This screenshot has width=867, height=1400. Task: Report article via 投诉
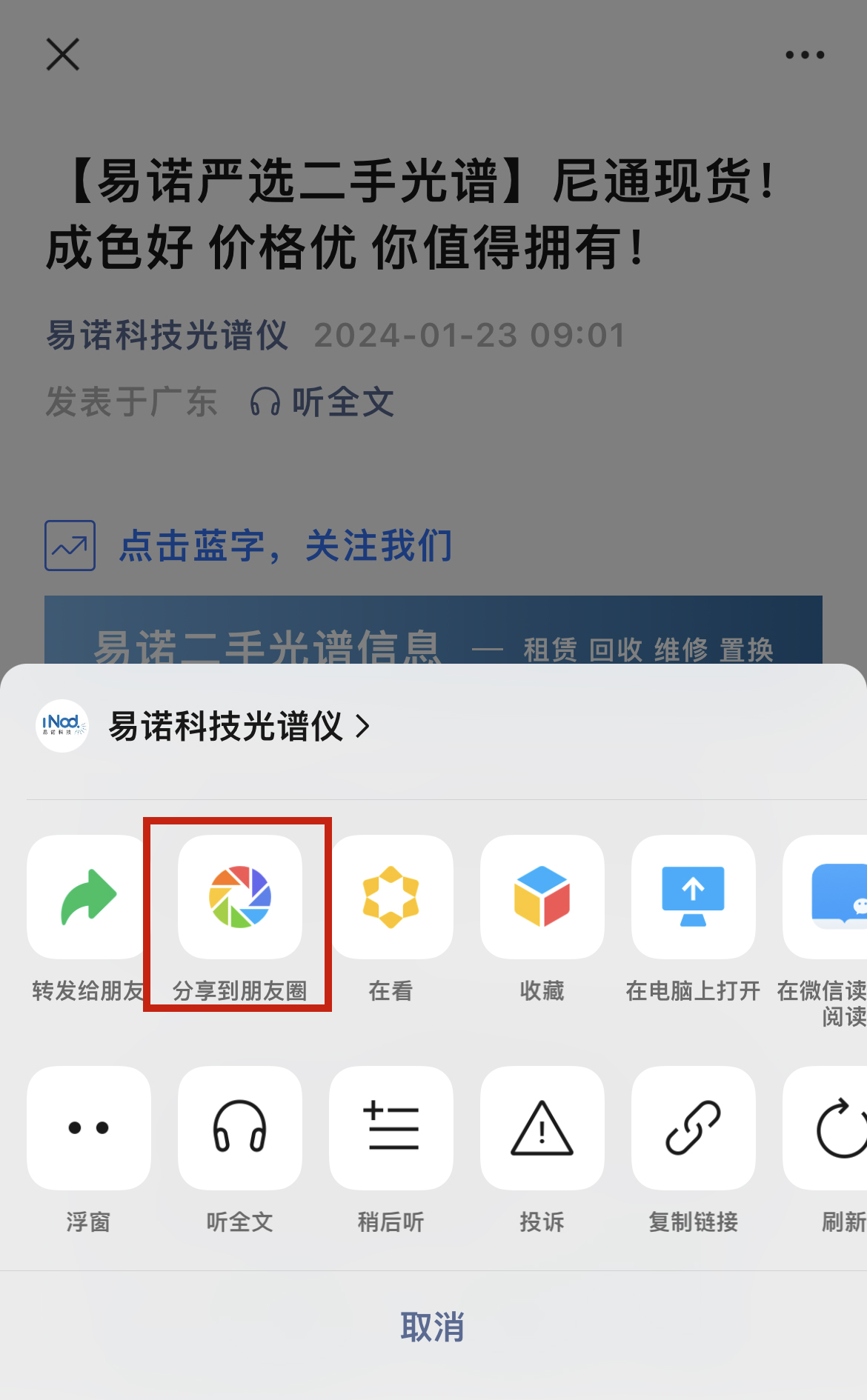point(542,1128)
